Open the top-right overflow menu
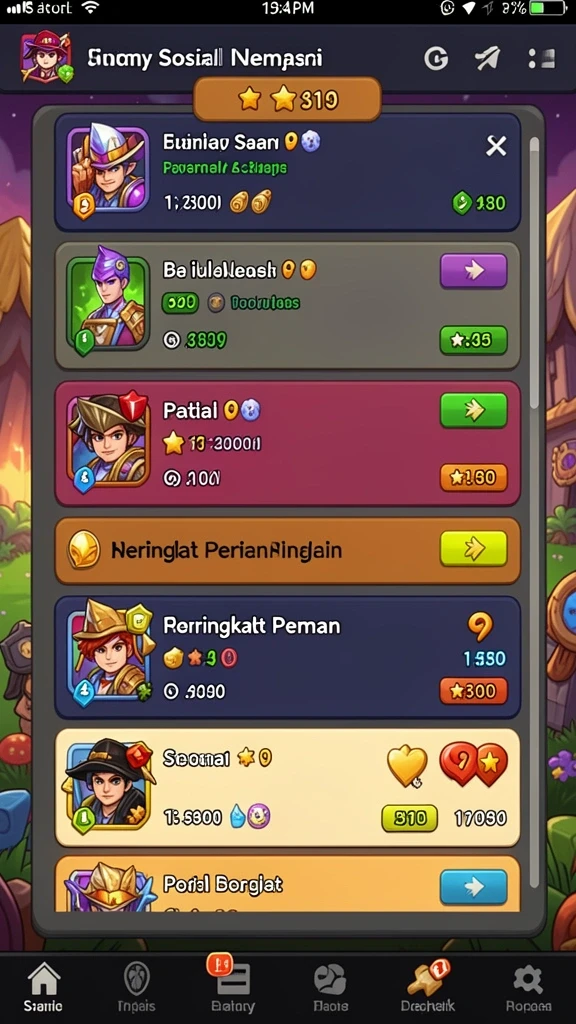The height and width of the screenshot is (1024, 576). (541, 58)
